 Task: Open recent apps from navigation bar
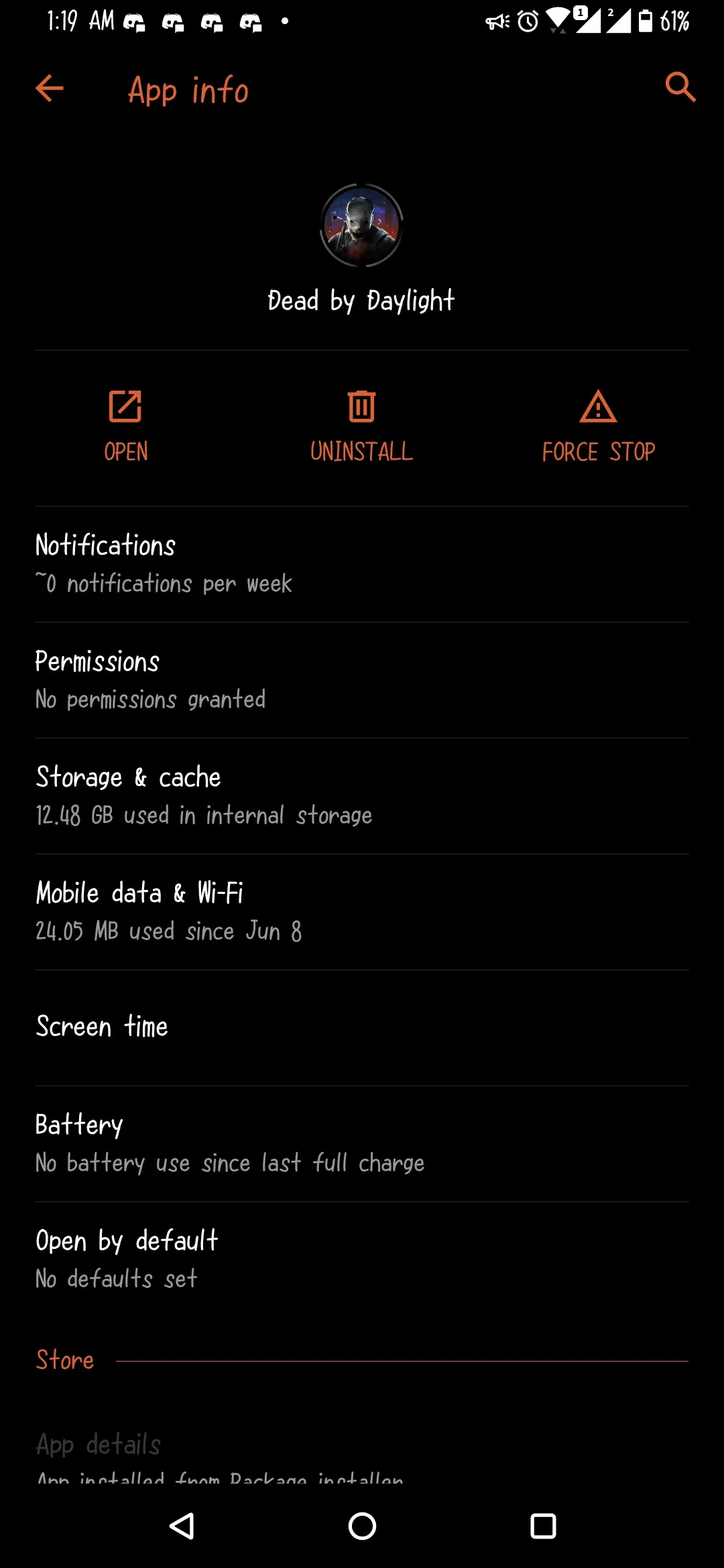(543, 1526)
